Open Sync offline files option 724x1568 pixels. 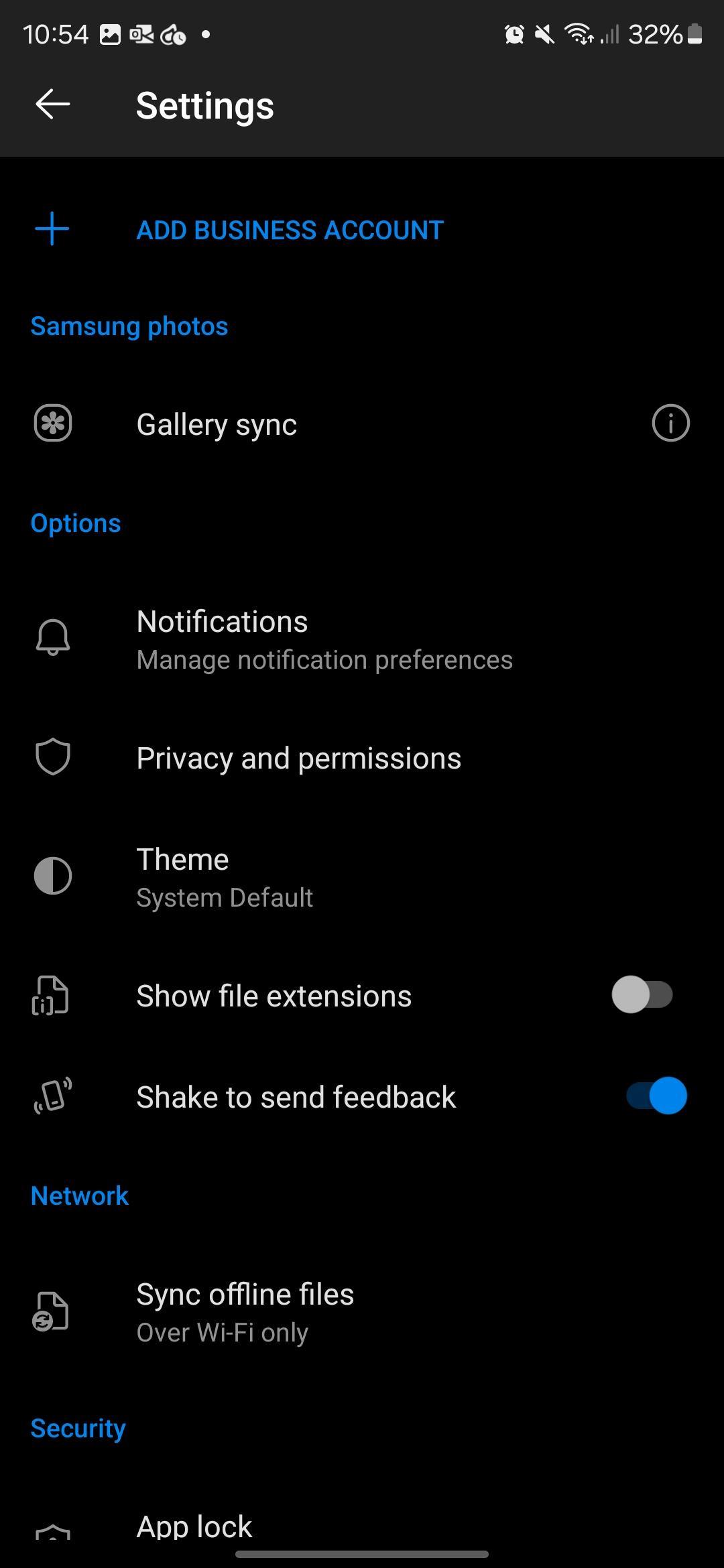[x=245, y=1311]
